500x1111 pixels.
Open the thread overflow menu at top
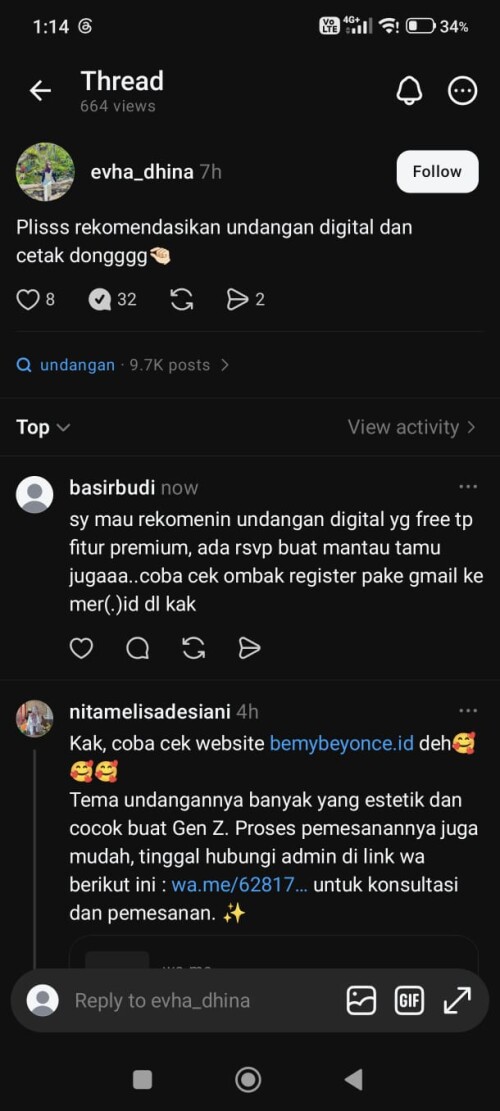[x=463, y=91]
